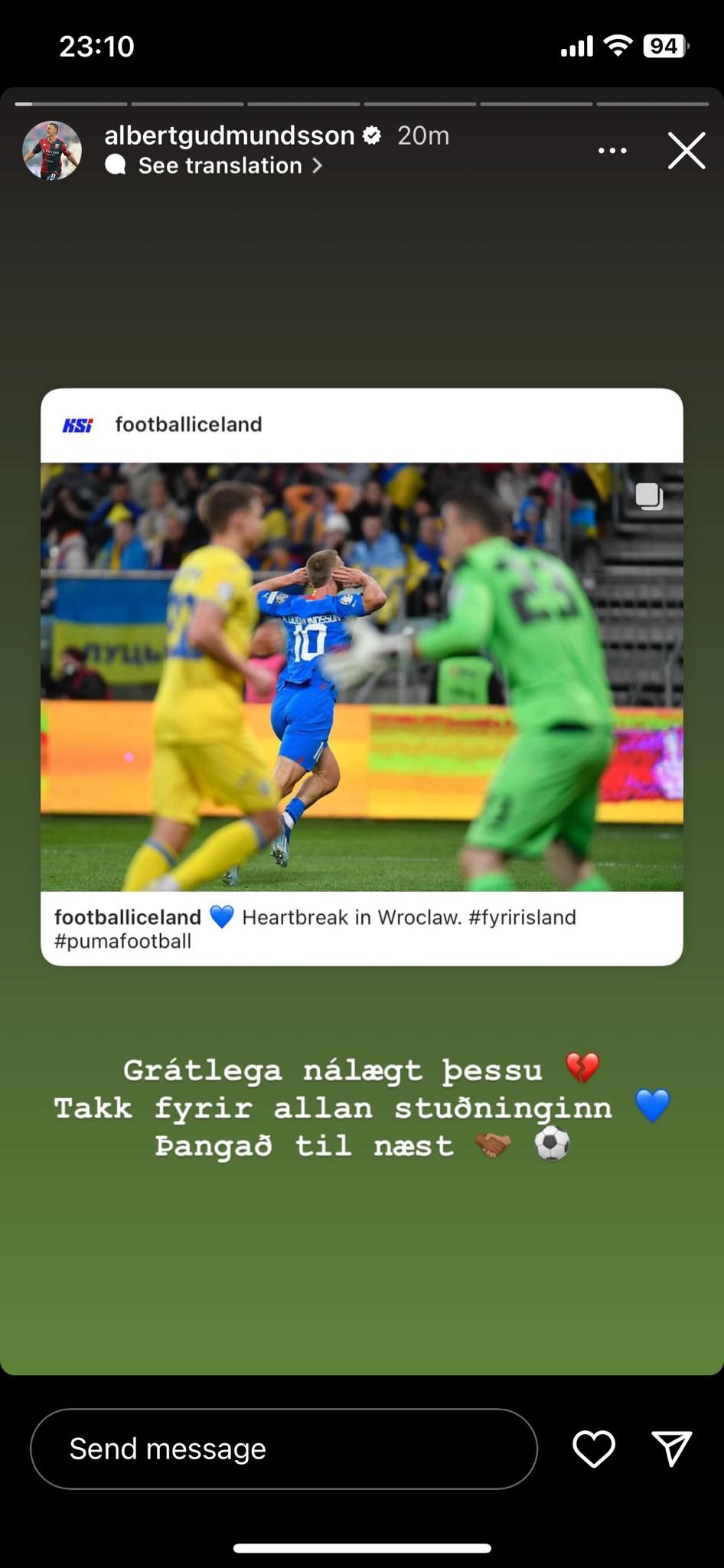Open the three-dot story options menu

pyautogui.click(x=612, y=150)
